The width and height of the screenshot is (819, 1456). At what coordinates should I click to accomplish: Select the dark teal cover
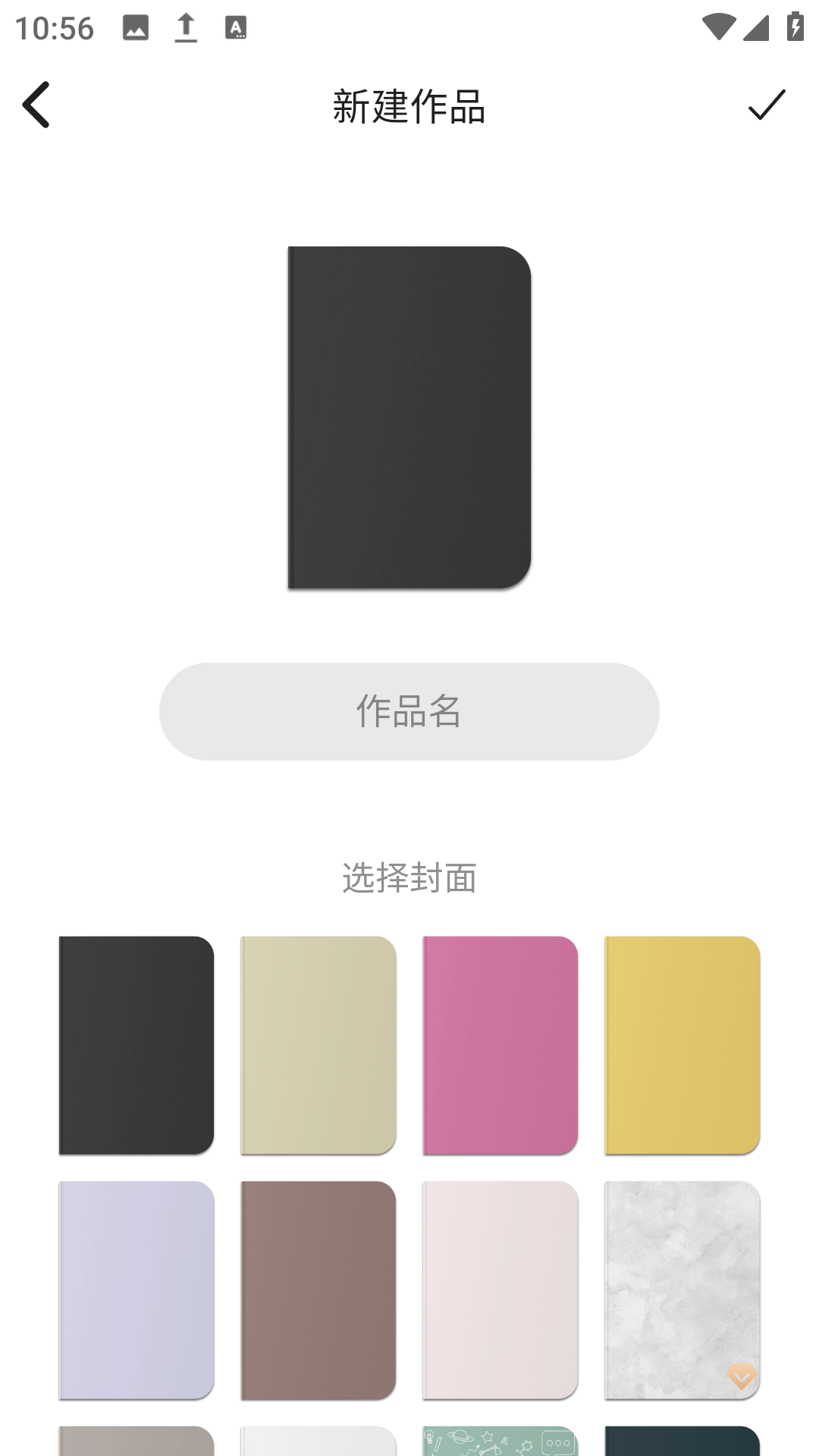point(682,1441)
